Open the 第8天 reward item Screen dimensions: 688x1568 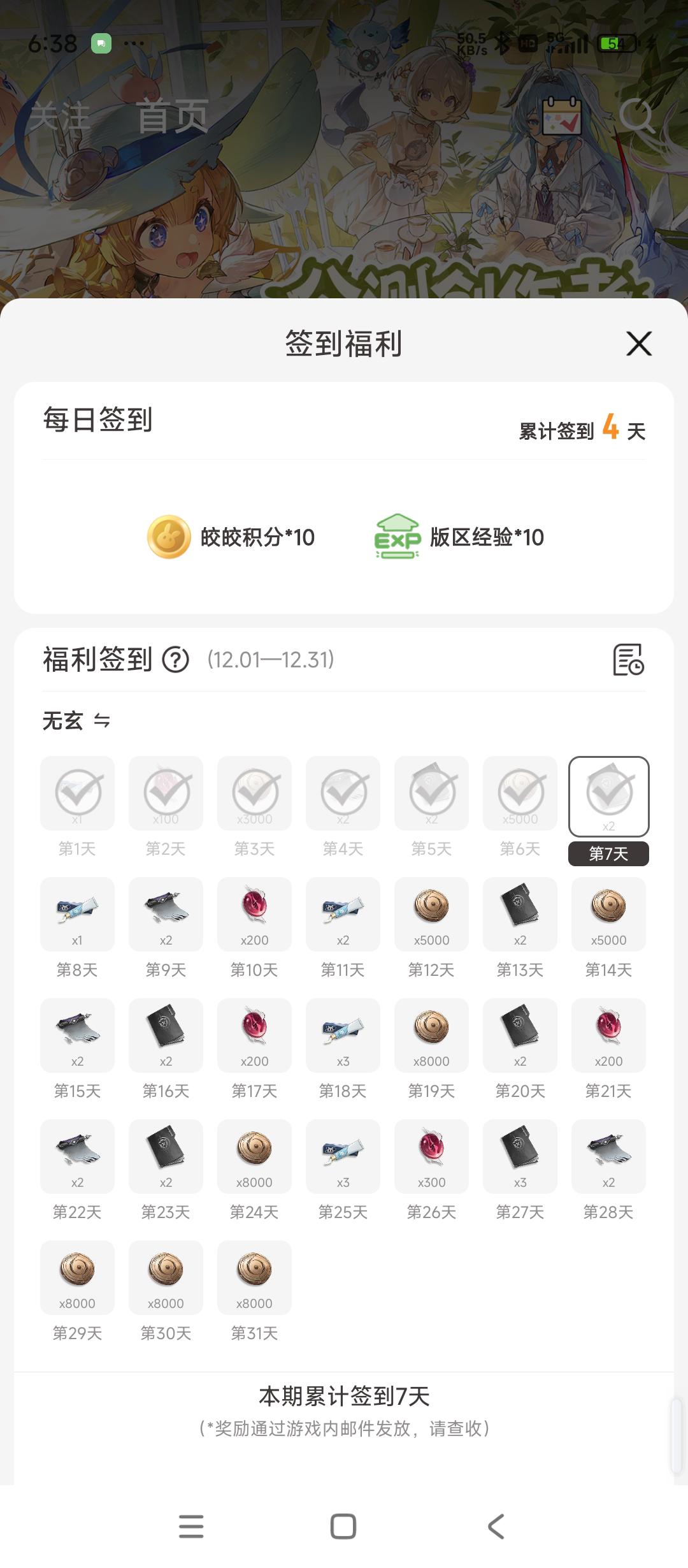[x=77, y=914]
